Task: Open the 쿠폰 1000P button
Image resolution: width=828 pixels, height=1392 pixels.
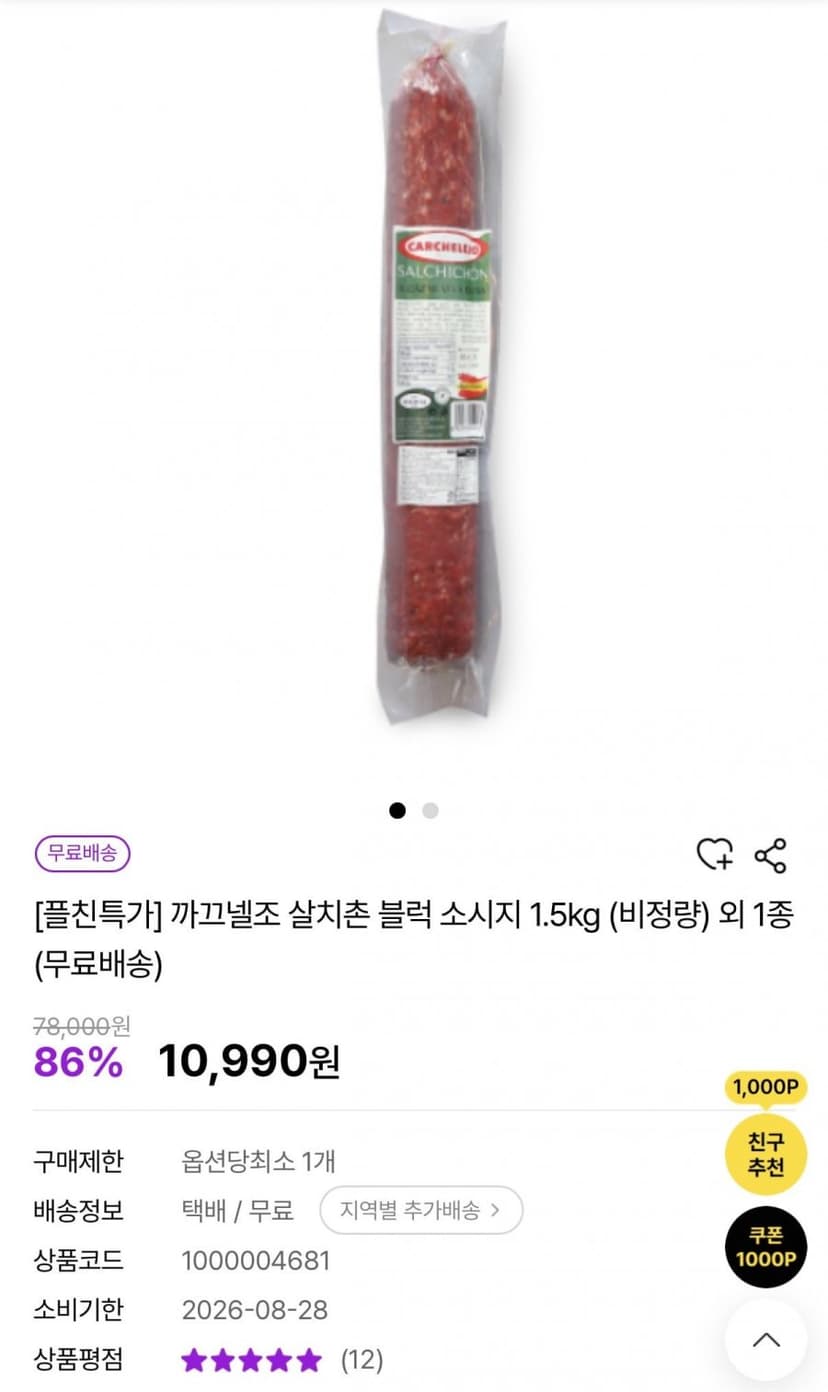Action: tap(766, 1246)
